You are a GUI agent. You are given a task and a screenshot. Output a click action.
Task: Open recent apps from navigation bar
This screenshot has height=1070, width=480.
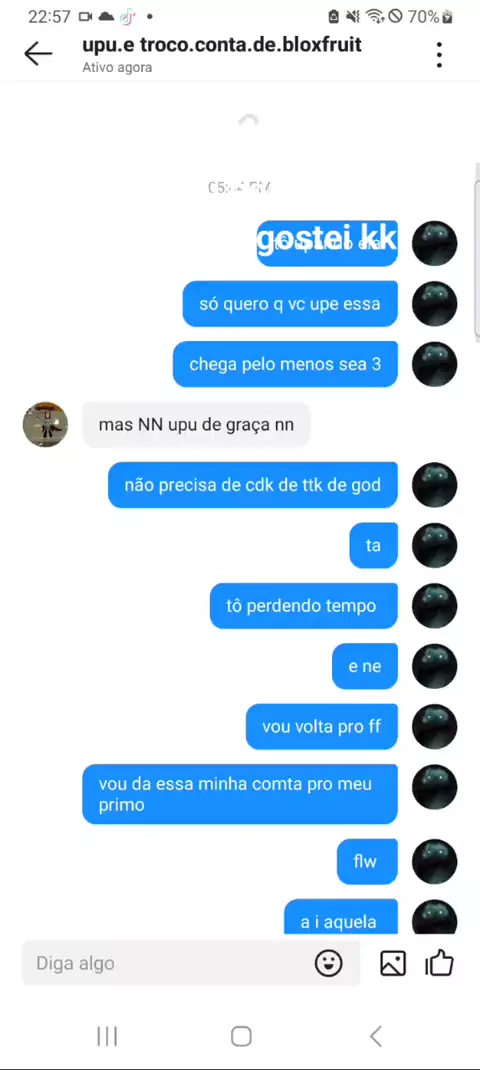tap(107, 1036)
